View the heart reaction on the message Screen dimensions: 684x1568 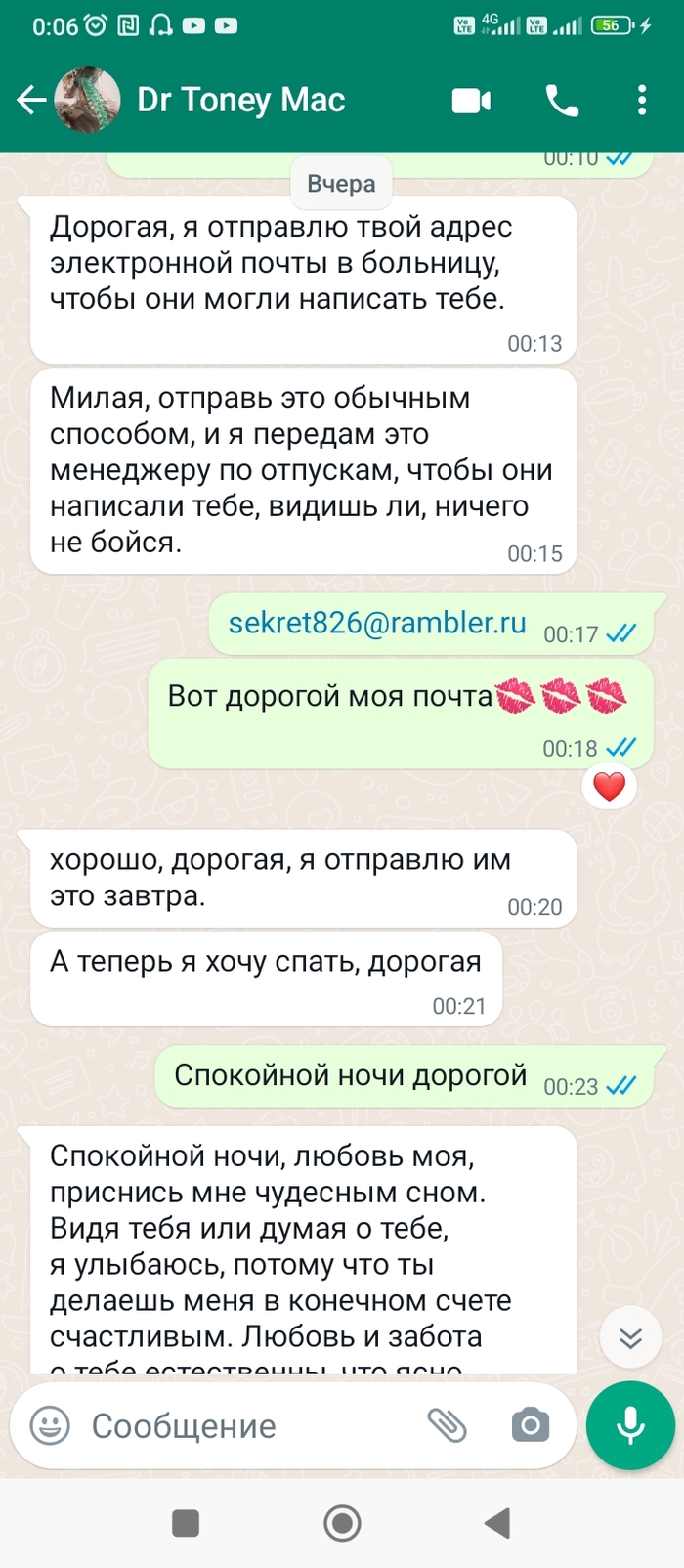(x=609, y=786)
